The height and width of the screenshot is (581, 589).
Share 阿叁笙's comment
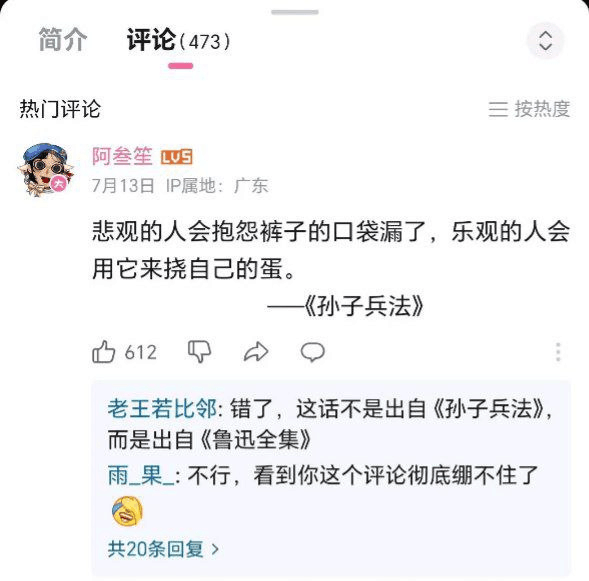[x=256, y=352]
